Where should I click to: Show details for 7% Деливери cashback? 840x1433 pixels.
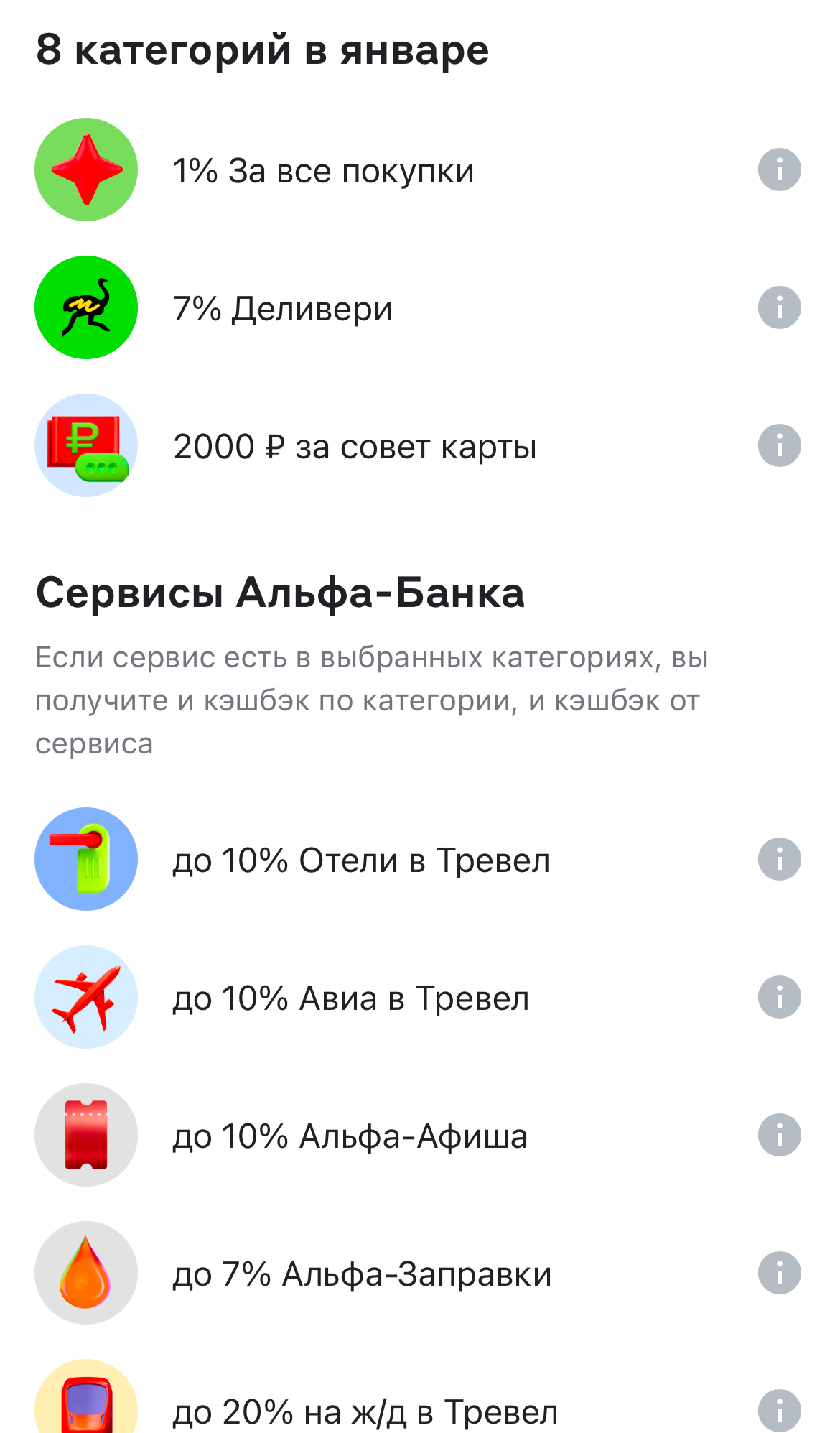pyautogui.click(x=779, y=307)
